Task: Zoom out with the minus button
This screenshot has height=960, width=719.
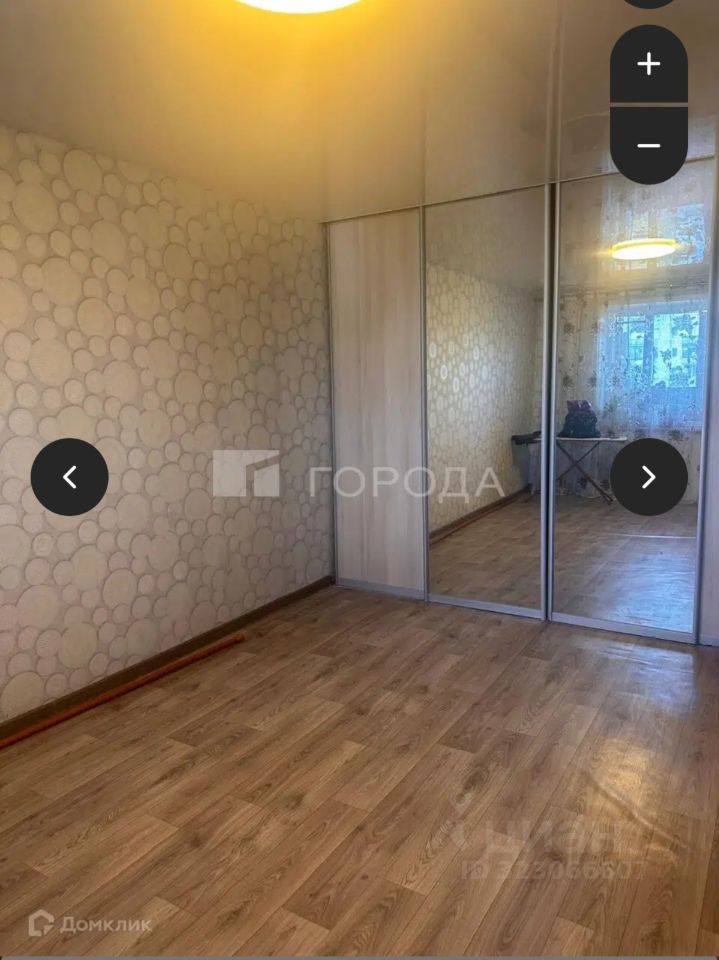Action: coord(649,145)
